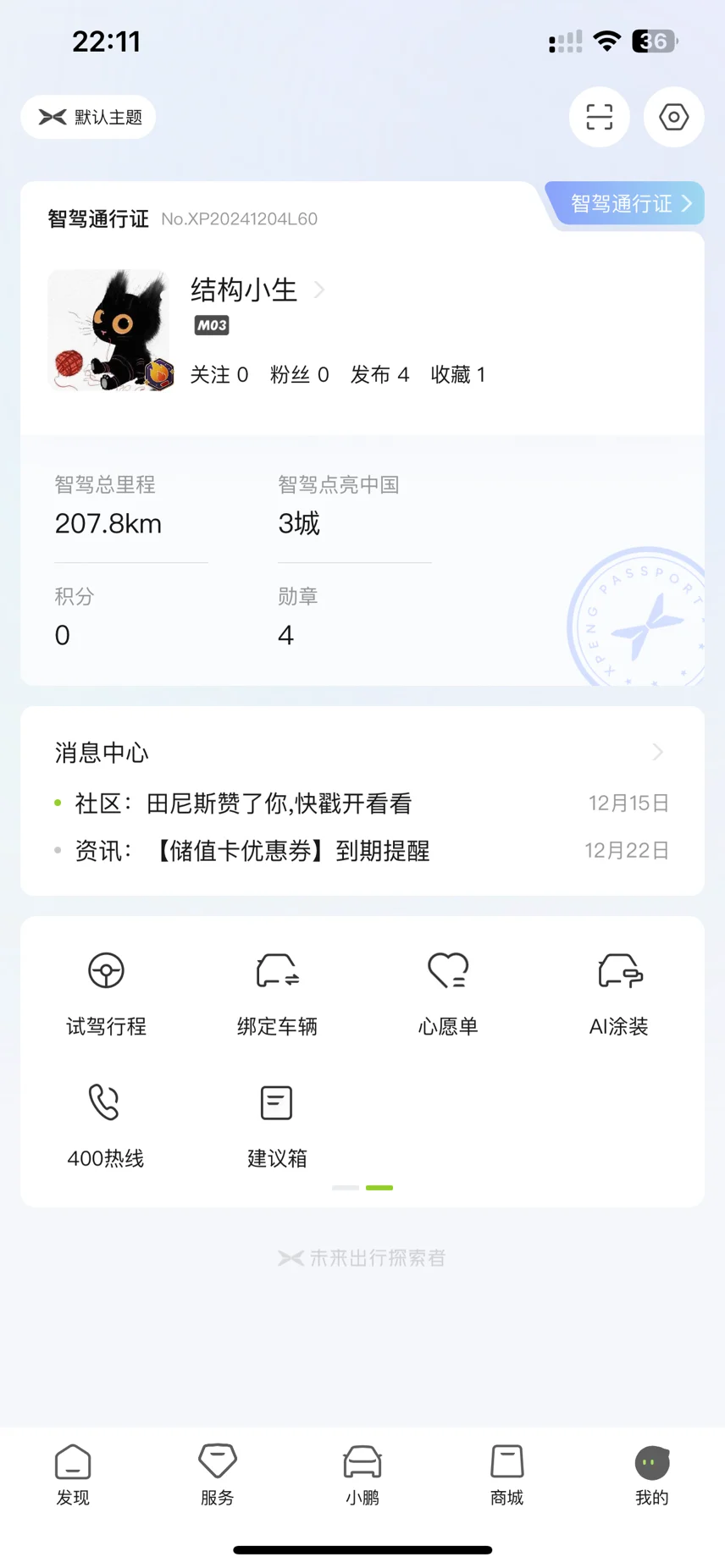Tap the 默认主题 theme chip
This screenshot has height=1568, width=725.
coord(89,117)
